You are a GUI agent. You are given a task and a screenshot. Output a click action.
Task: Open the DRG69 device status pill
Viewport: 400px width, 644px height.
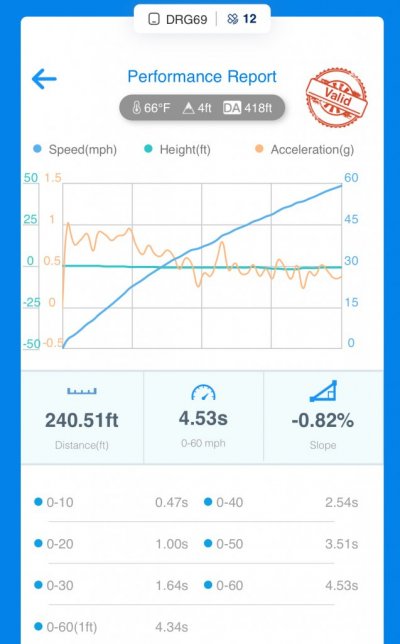(x=202, y=19)
